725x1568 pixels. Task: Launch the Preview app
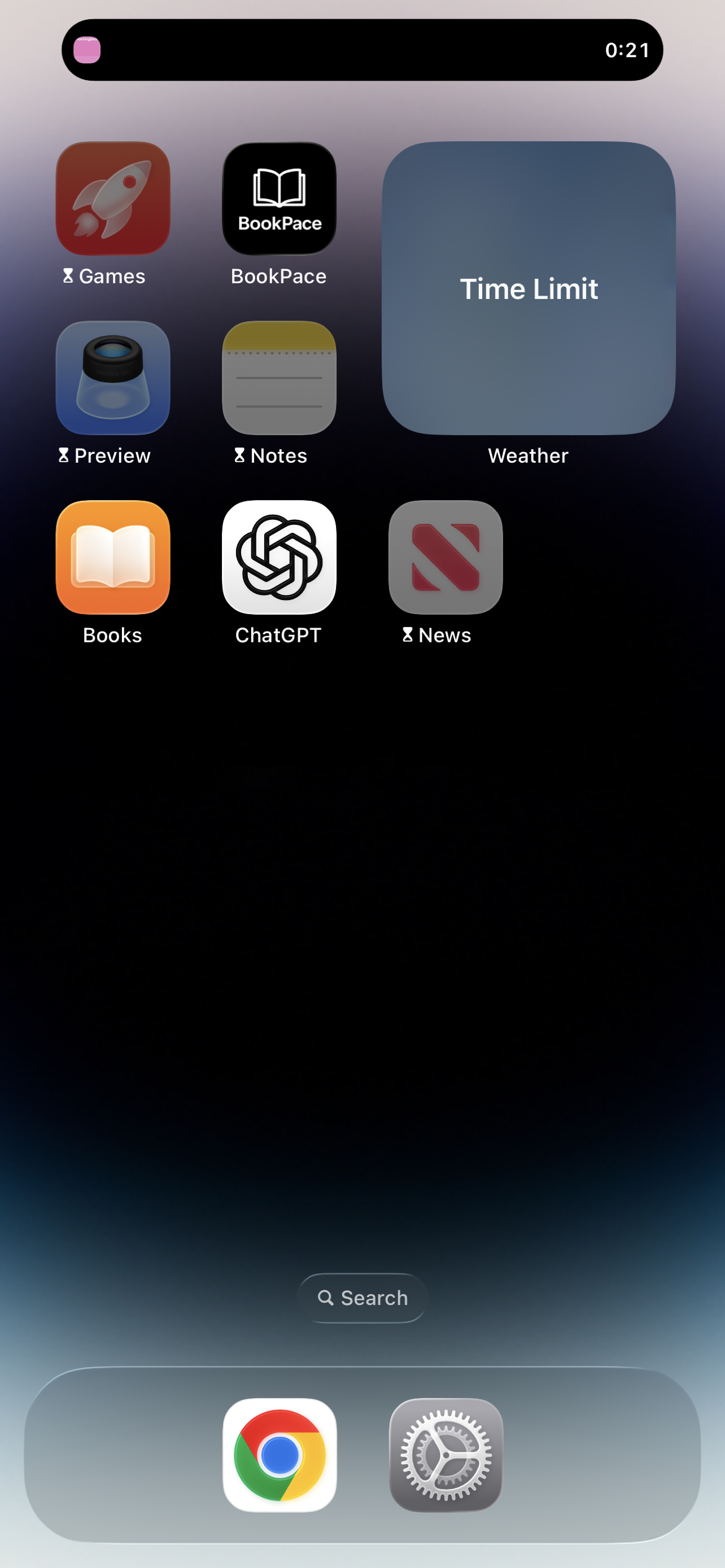113,378
